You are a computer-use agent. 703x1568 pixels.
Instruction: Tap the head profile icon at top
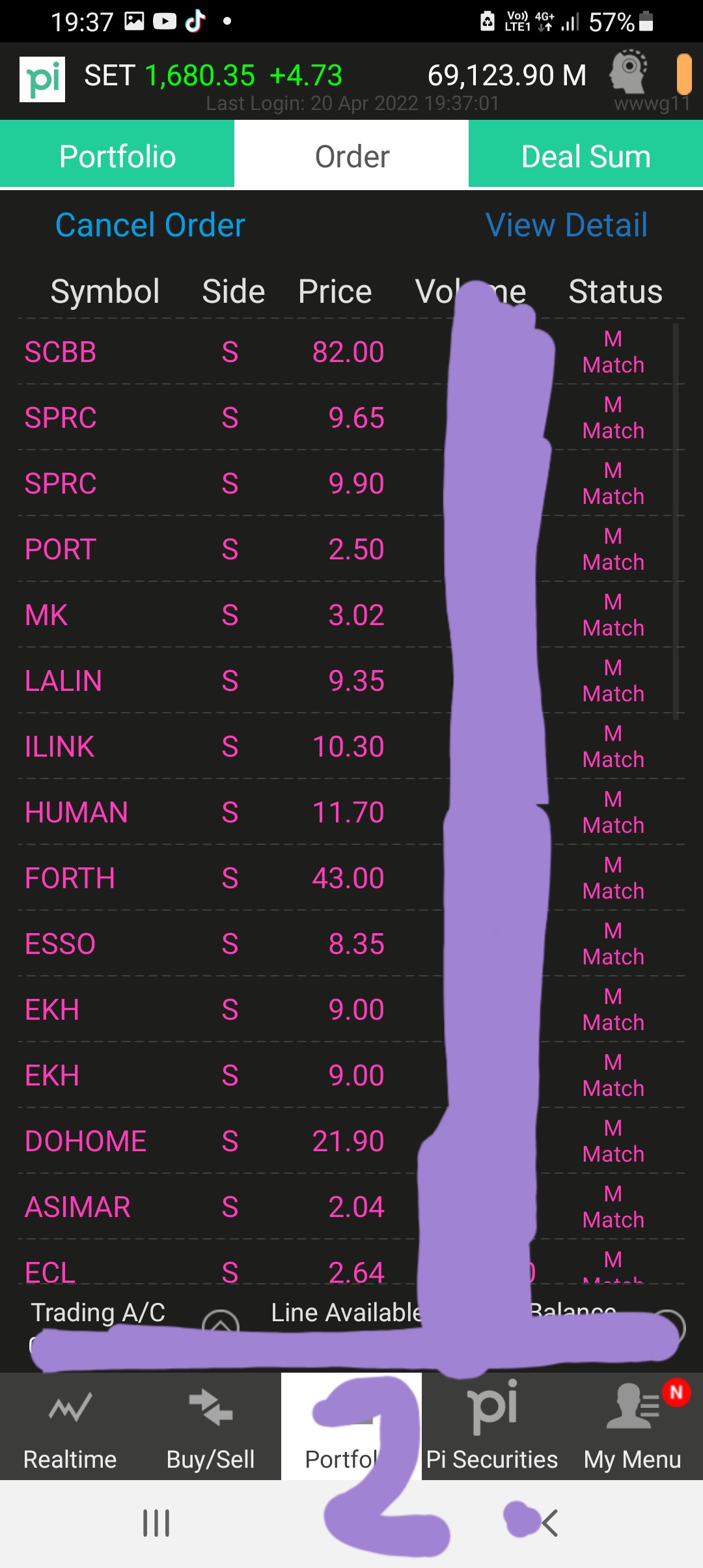point(629,72)
